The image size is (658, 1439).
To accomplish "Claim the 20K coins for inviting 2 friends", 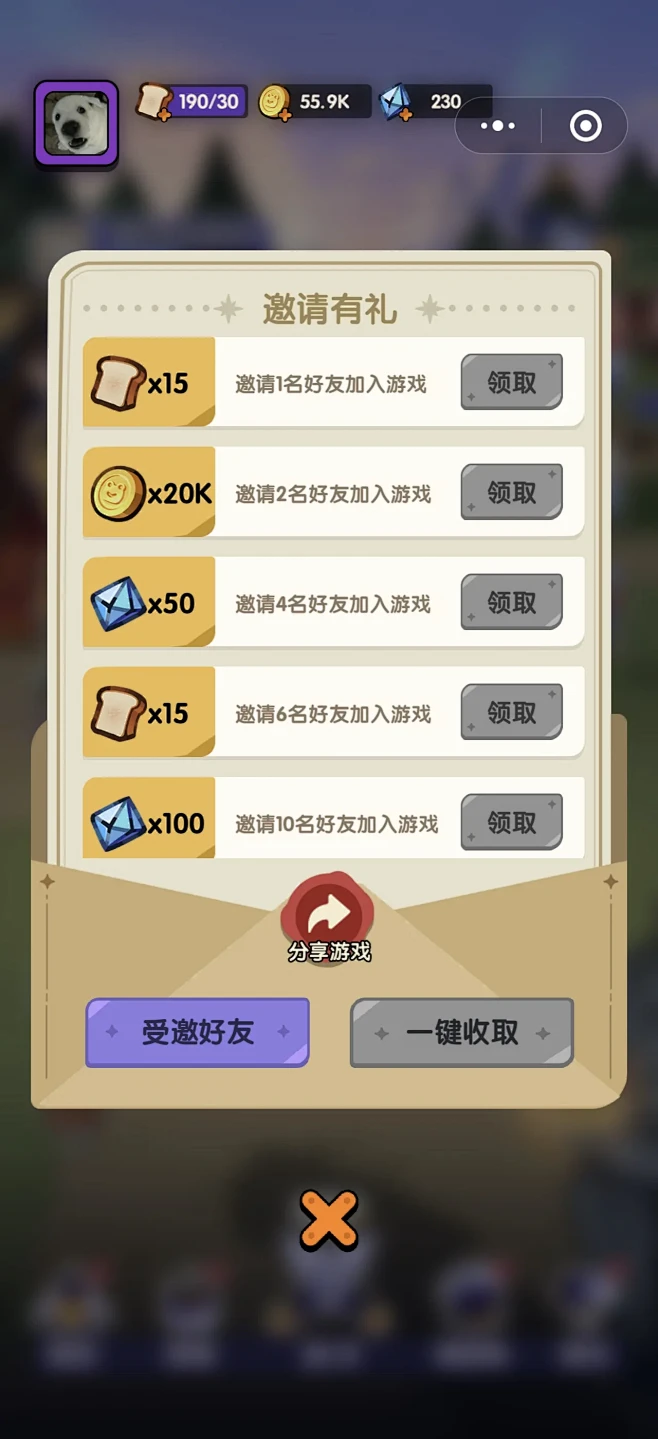I will point(511,492).
